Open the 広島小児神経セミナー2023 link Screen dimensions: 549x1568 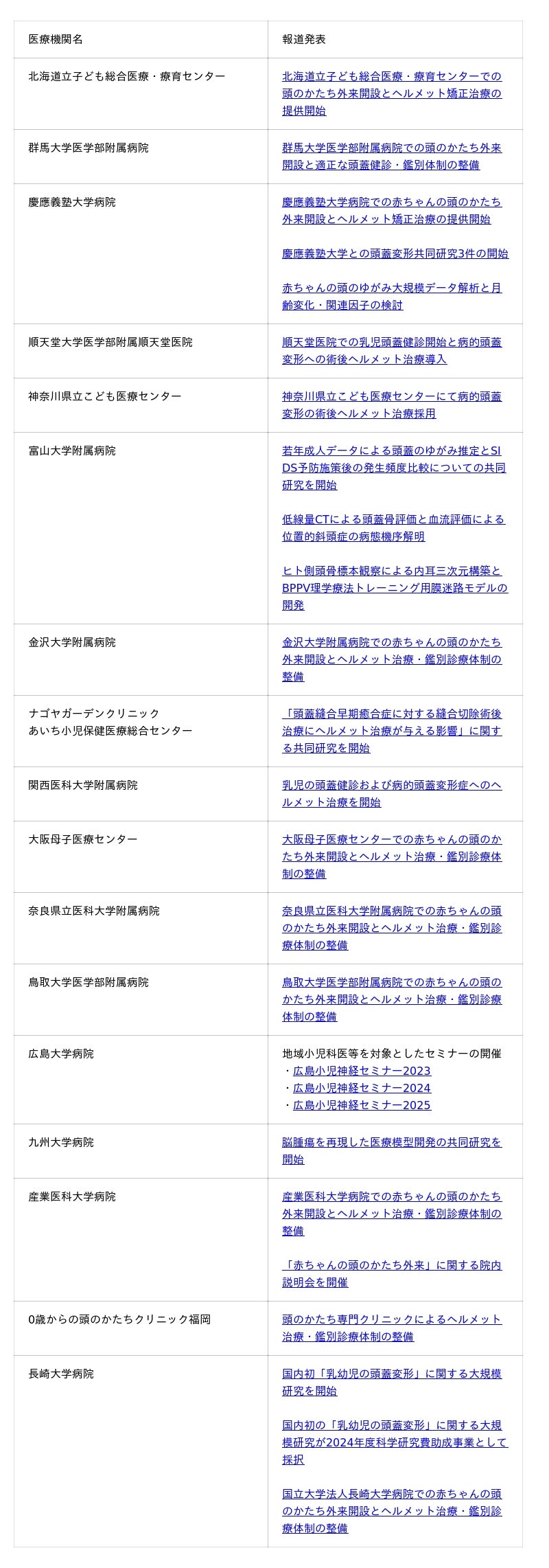(362, 1071)
